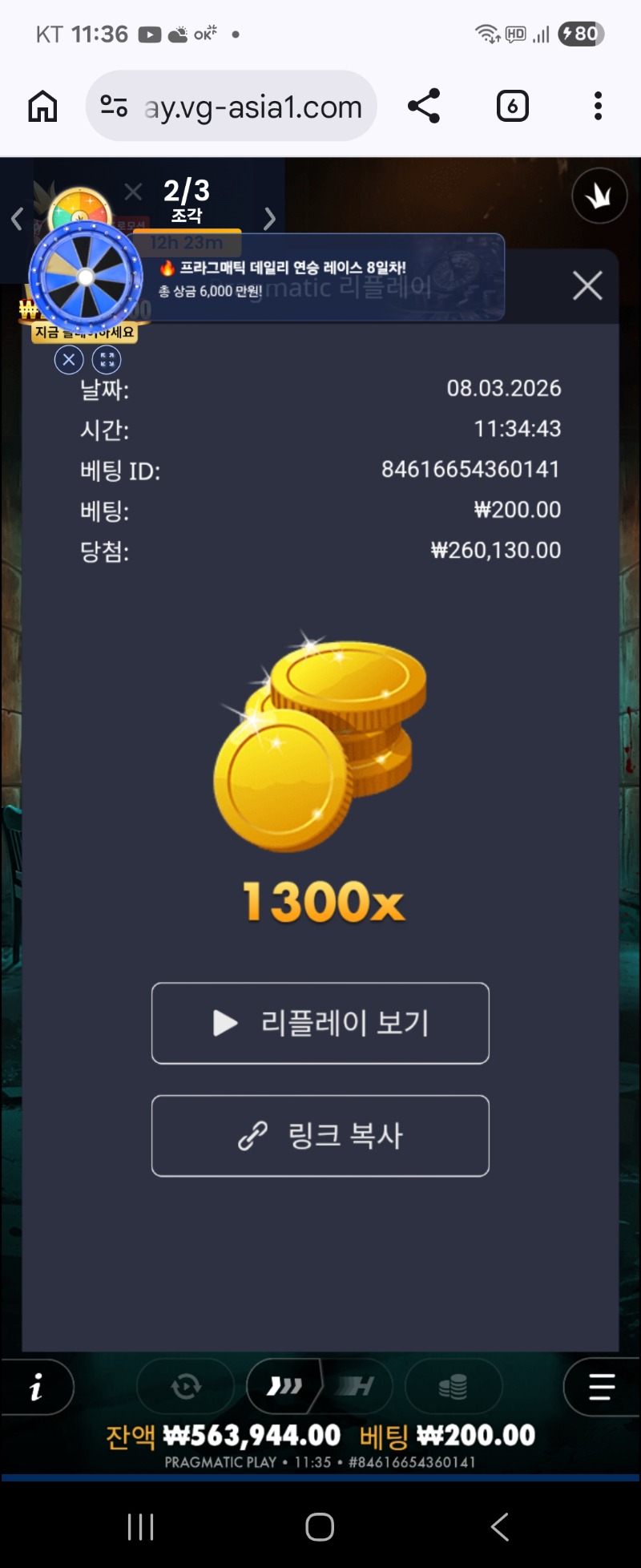Go to the next promotion piece
Viewport: 641px width, 1568px height.
pyautogui.click(x=270, y=218)
